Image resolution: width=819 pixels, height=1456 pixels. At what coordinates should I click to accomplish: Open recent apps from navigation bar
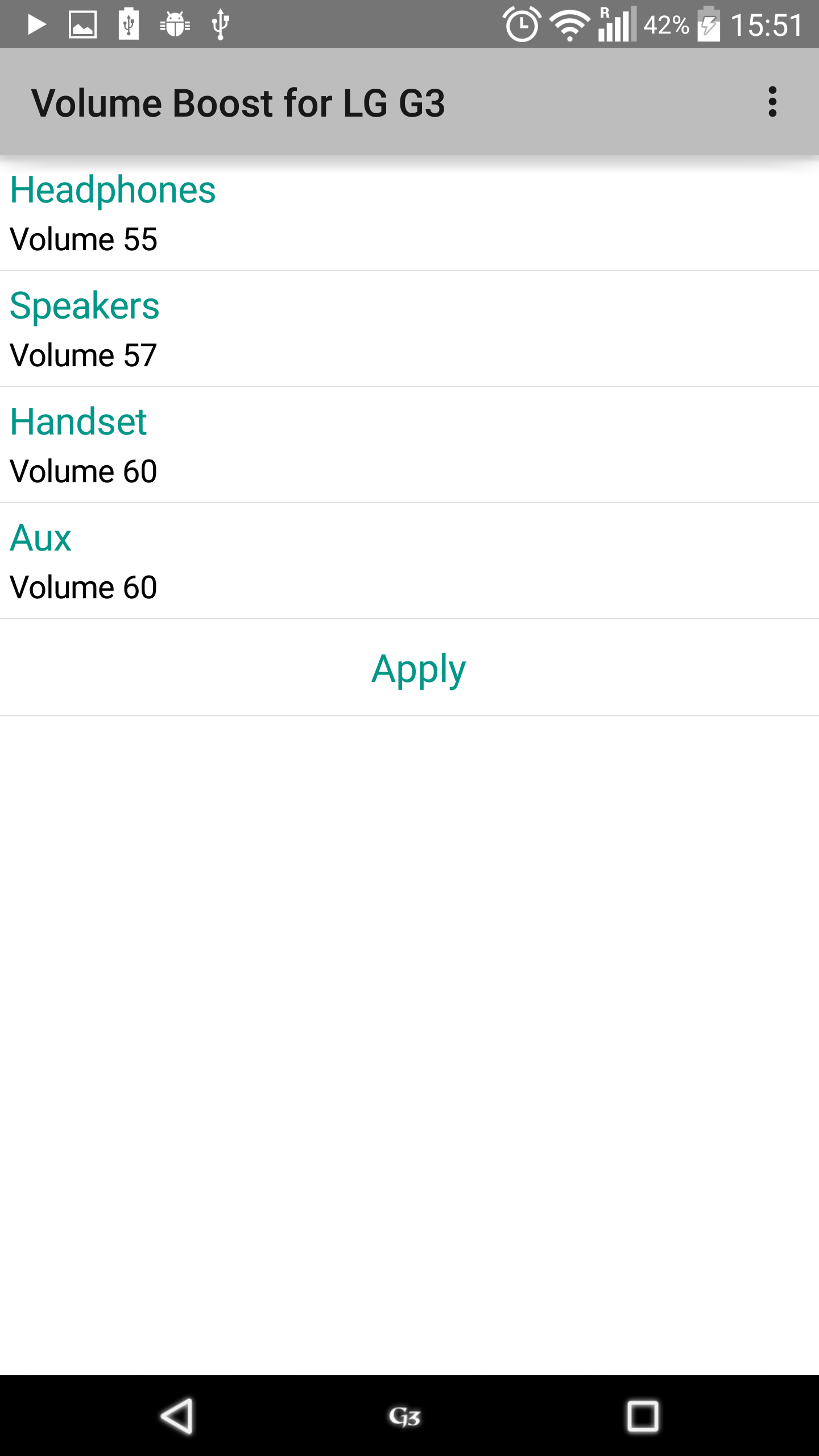(x=643, y=1416)
